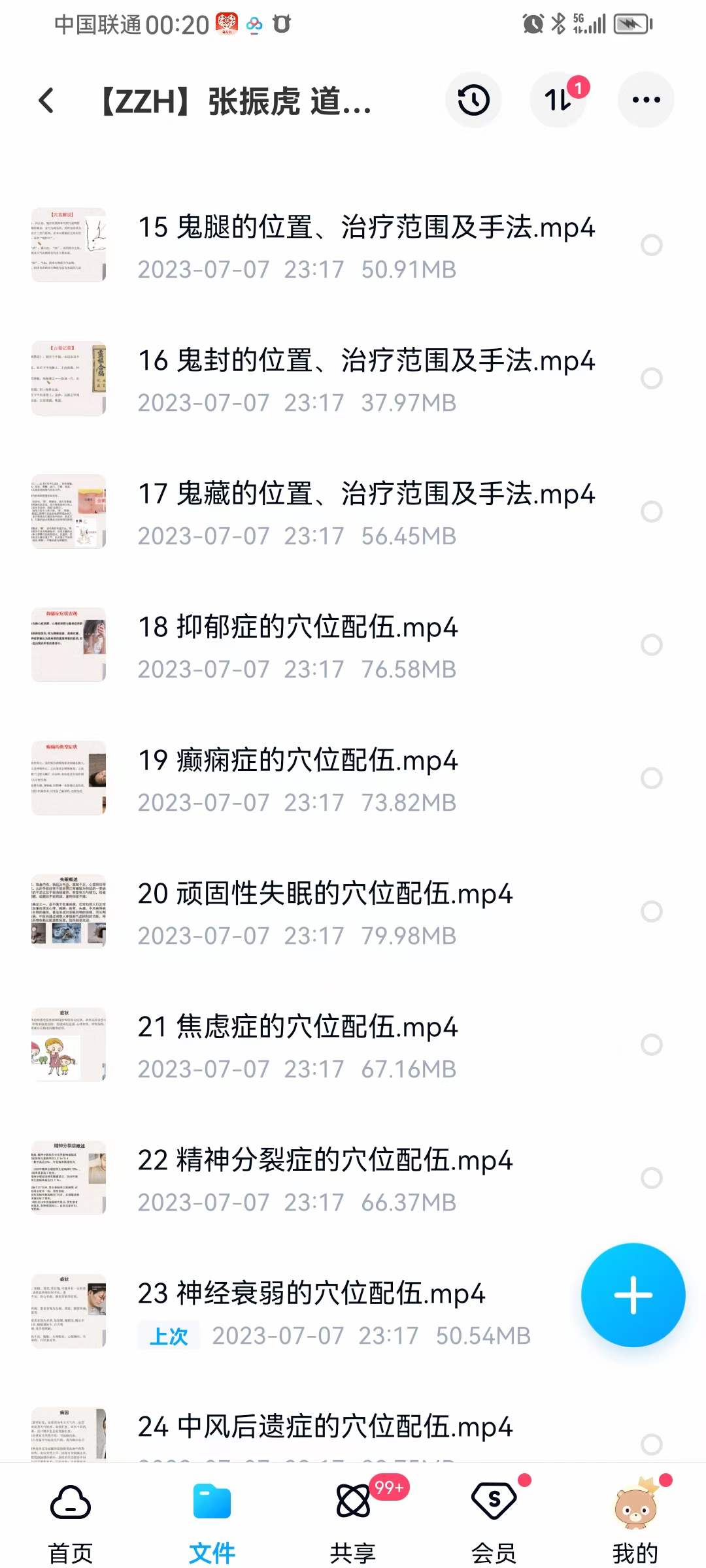This screenshot has height=1568, width=706.
Task: Tap the blue plus floating button
Action: tap(633, 1295)
